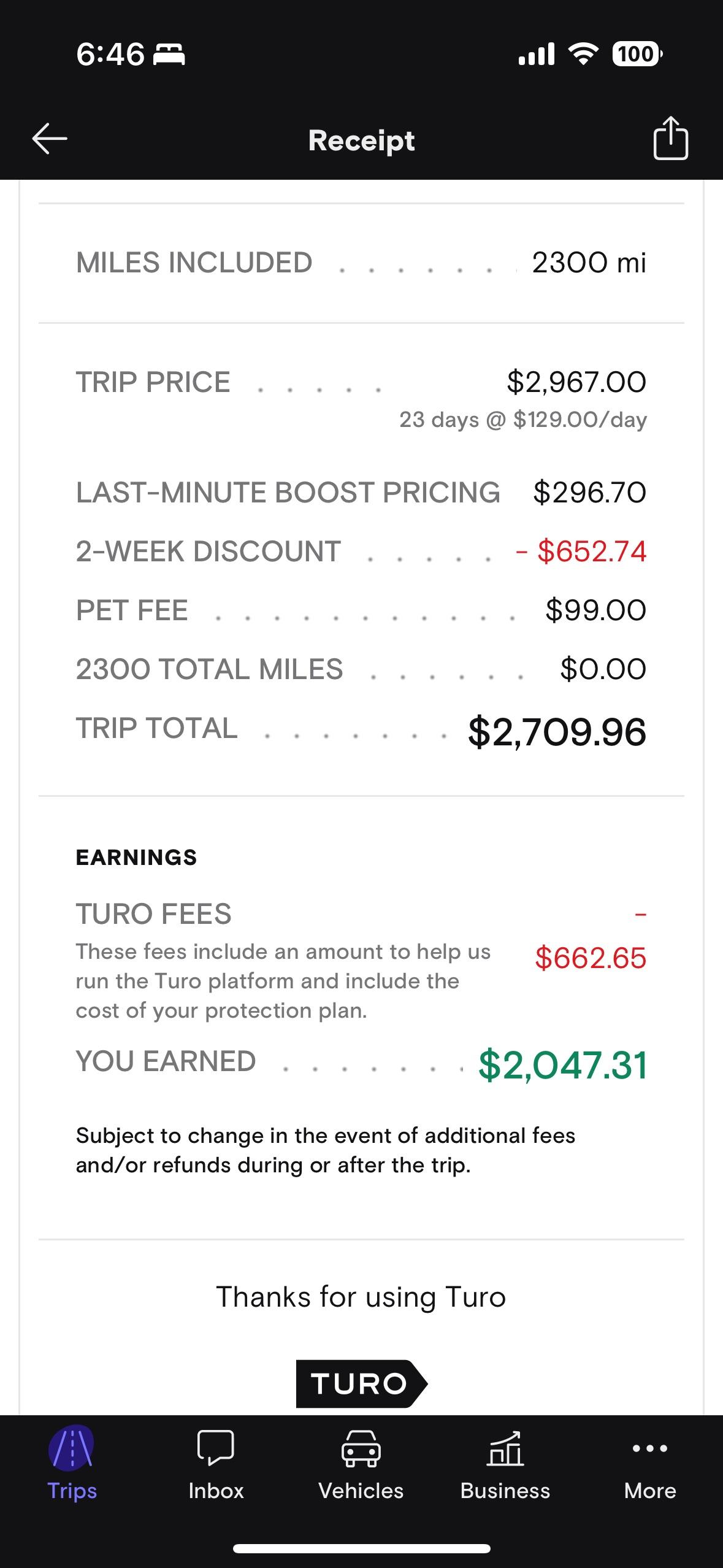Tap the battery indicator showing 100

tap(636, 54)
